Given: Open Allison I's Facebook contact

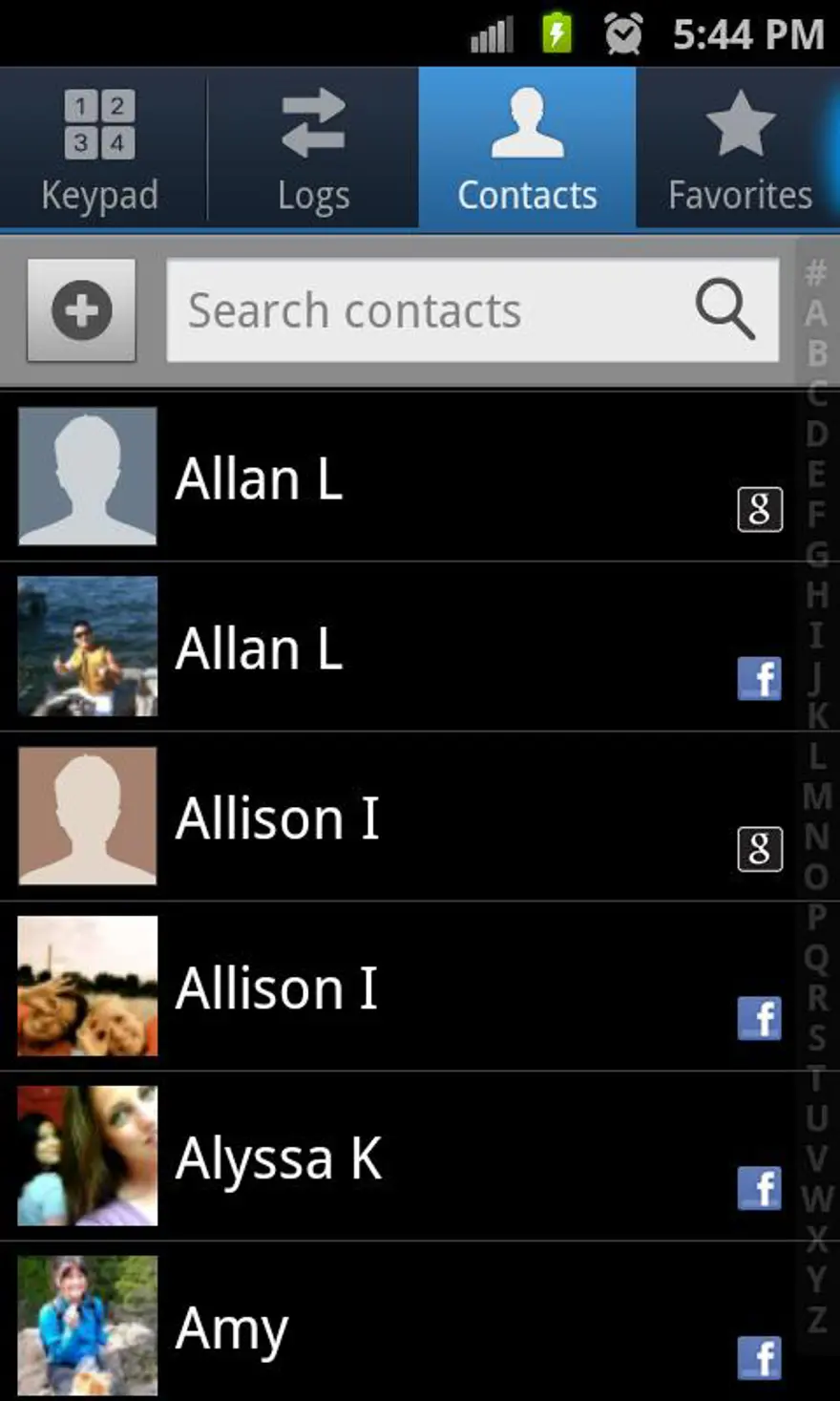Looking at the screenshot, I should [399, 987].
